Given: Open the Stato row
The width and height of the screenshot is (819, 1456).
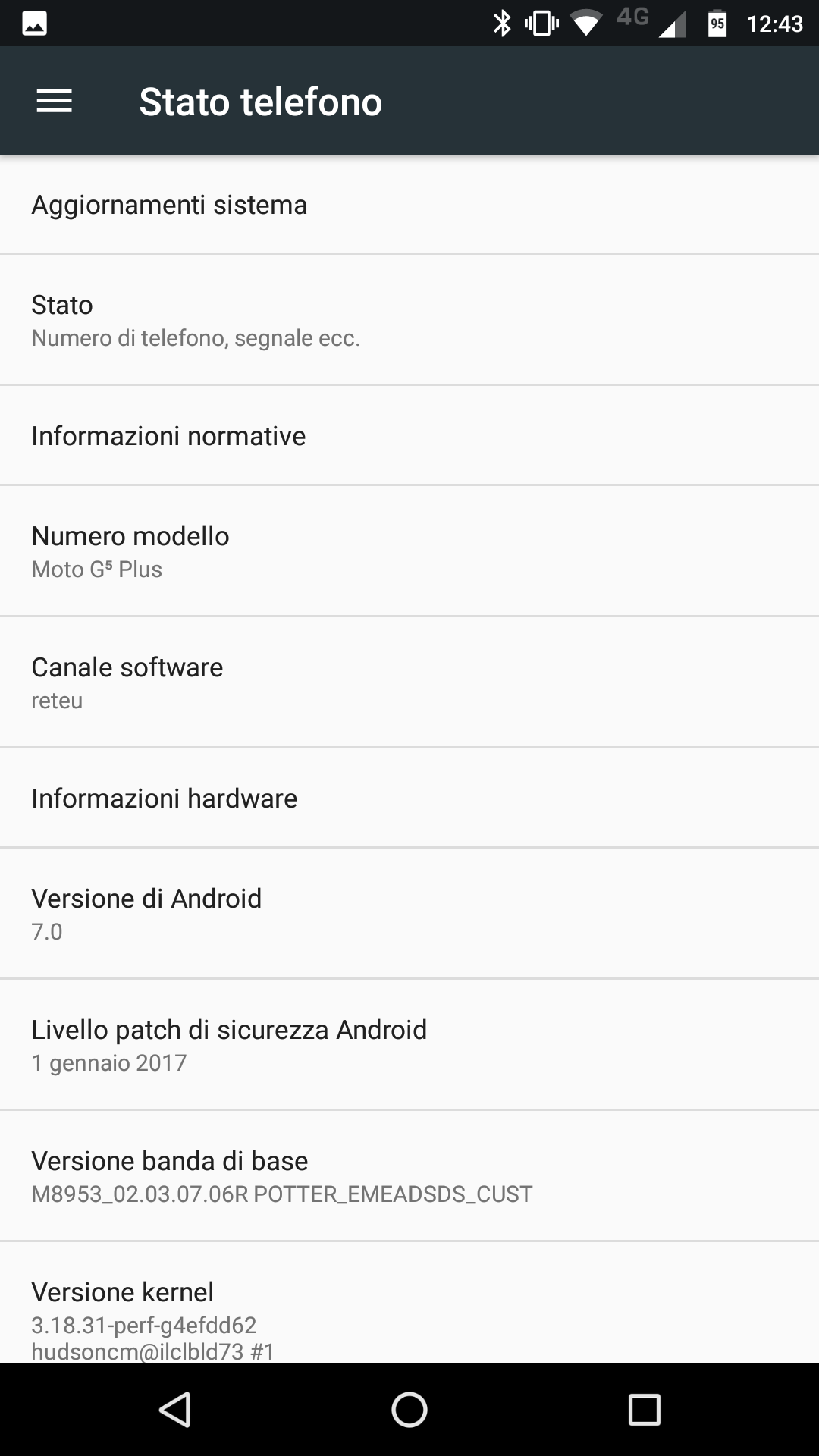Looking at the screenshot, I should click(x=409, y=320).
